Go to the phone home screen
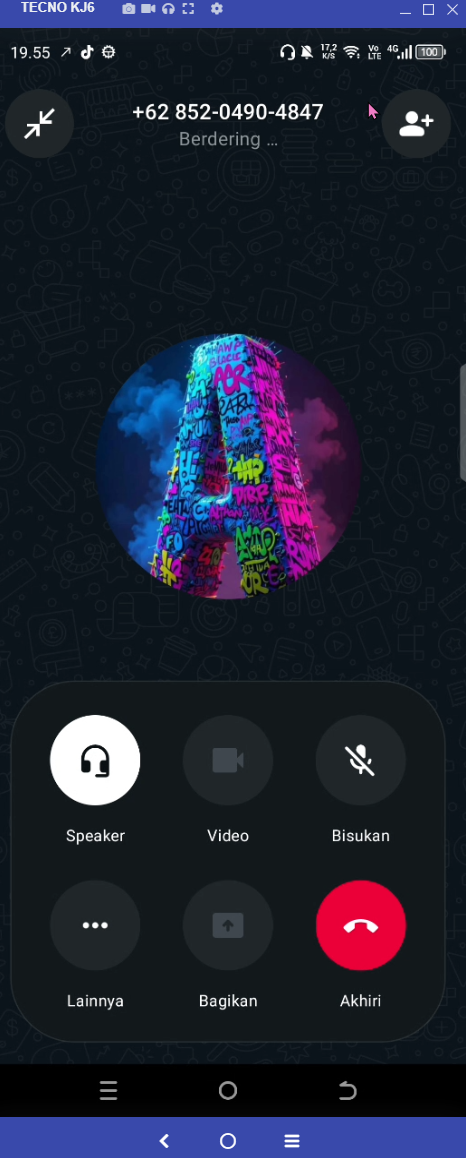The image size is (466, 1158). [x=228, y=1091]
